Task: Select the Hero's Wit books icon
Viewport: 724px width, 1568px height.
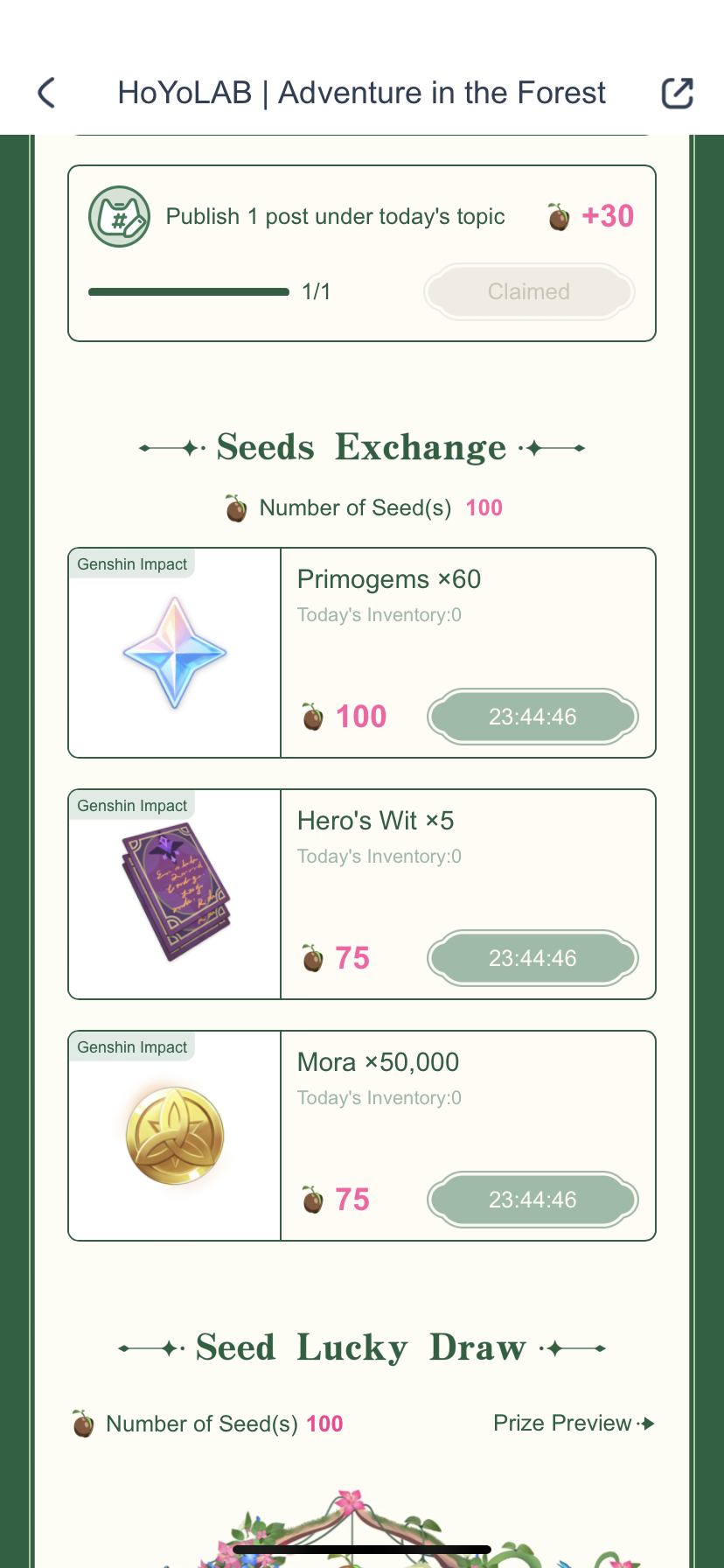Action: coord(173,892)
